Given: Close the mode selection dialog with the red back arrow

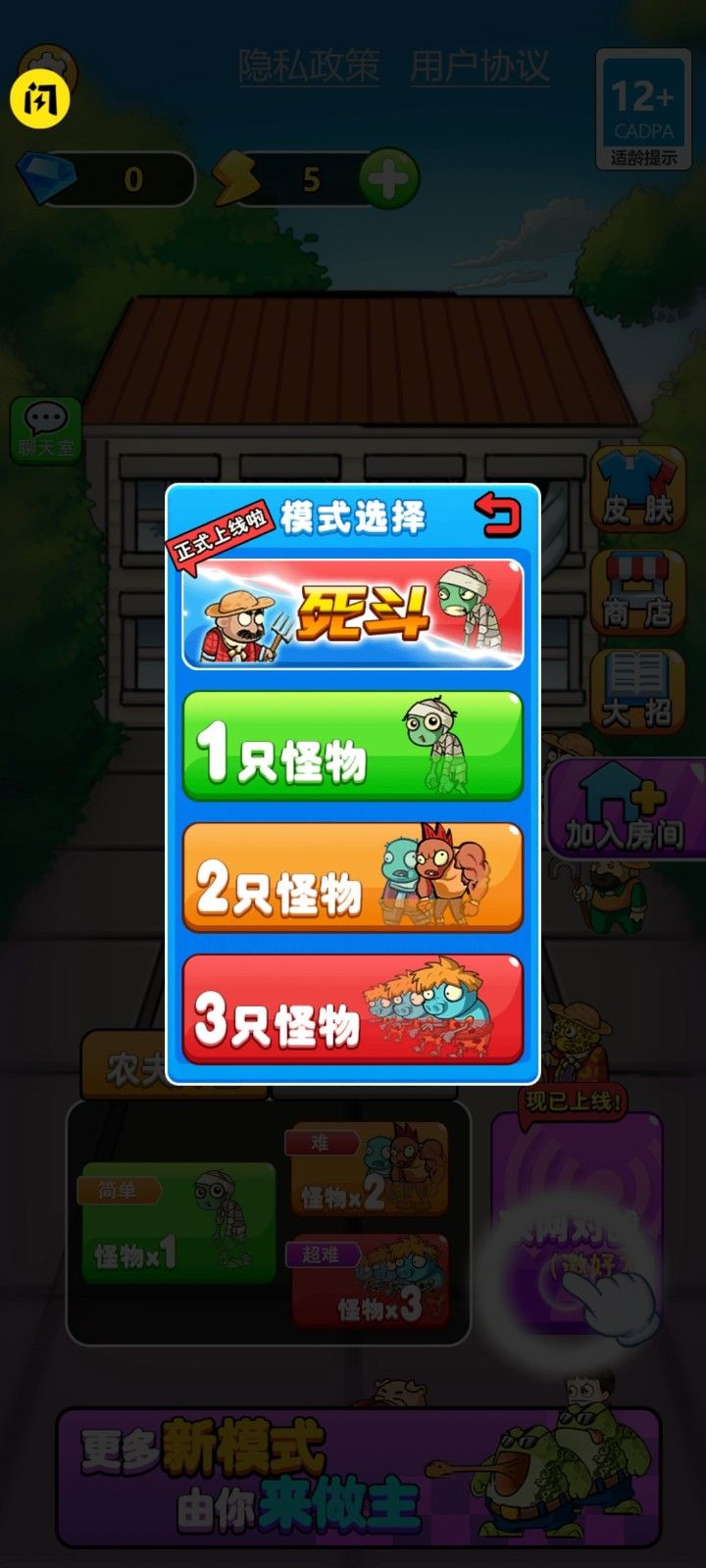Looking at the screenshot, I should [497, 514].
